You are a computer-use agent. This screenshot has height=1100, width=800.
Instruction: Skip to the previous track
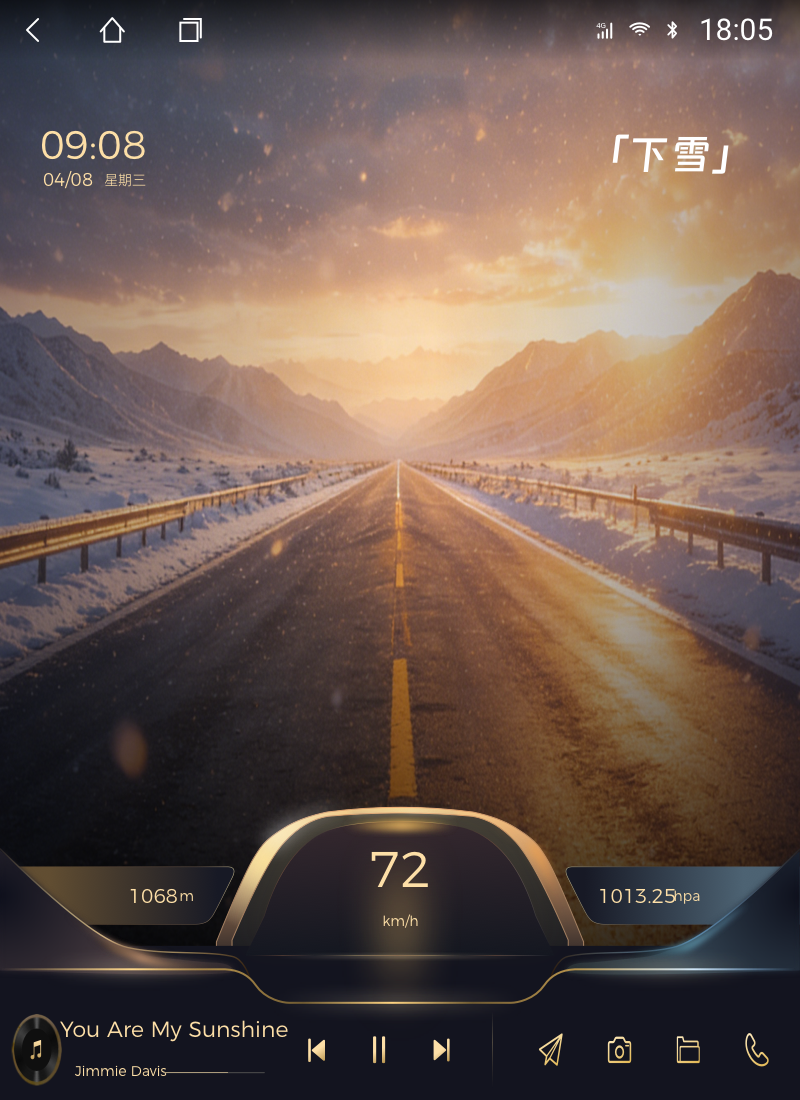(x=317, y=1049)
